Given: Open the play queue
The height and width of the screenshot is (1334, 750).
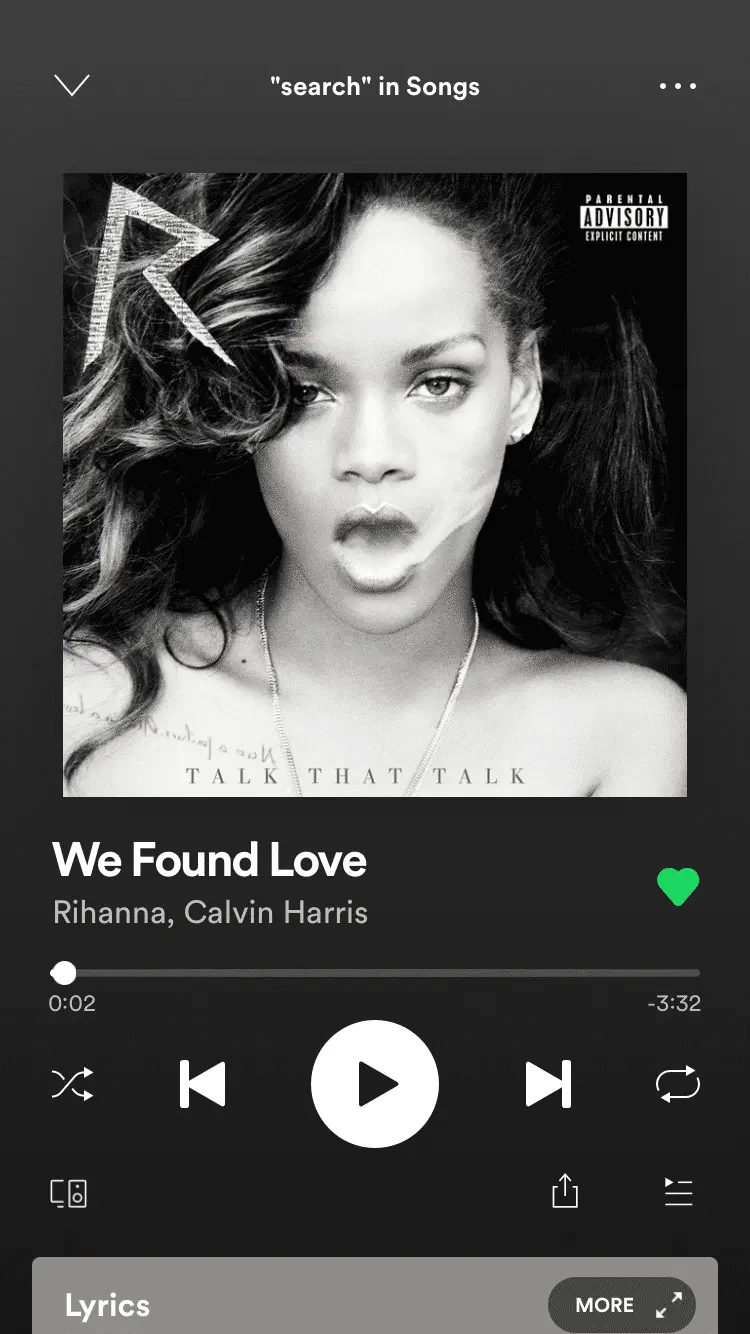Looking at the screenshot, I should pos(678,1191).
